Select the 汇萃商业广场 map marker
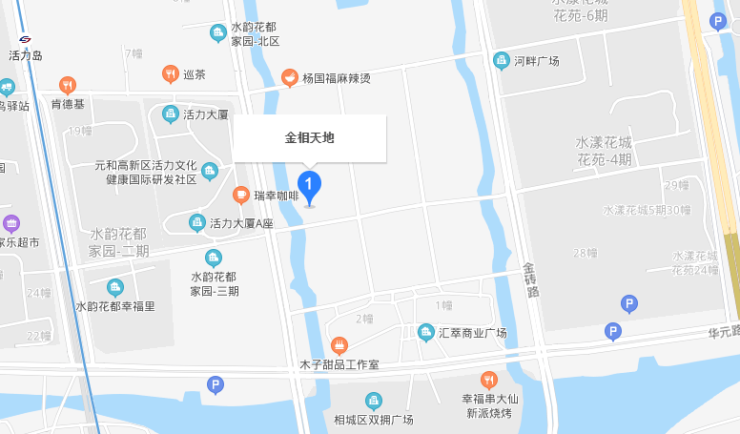Viewport: 740px width, 434px height. coord(425,332)
